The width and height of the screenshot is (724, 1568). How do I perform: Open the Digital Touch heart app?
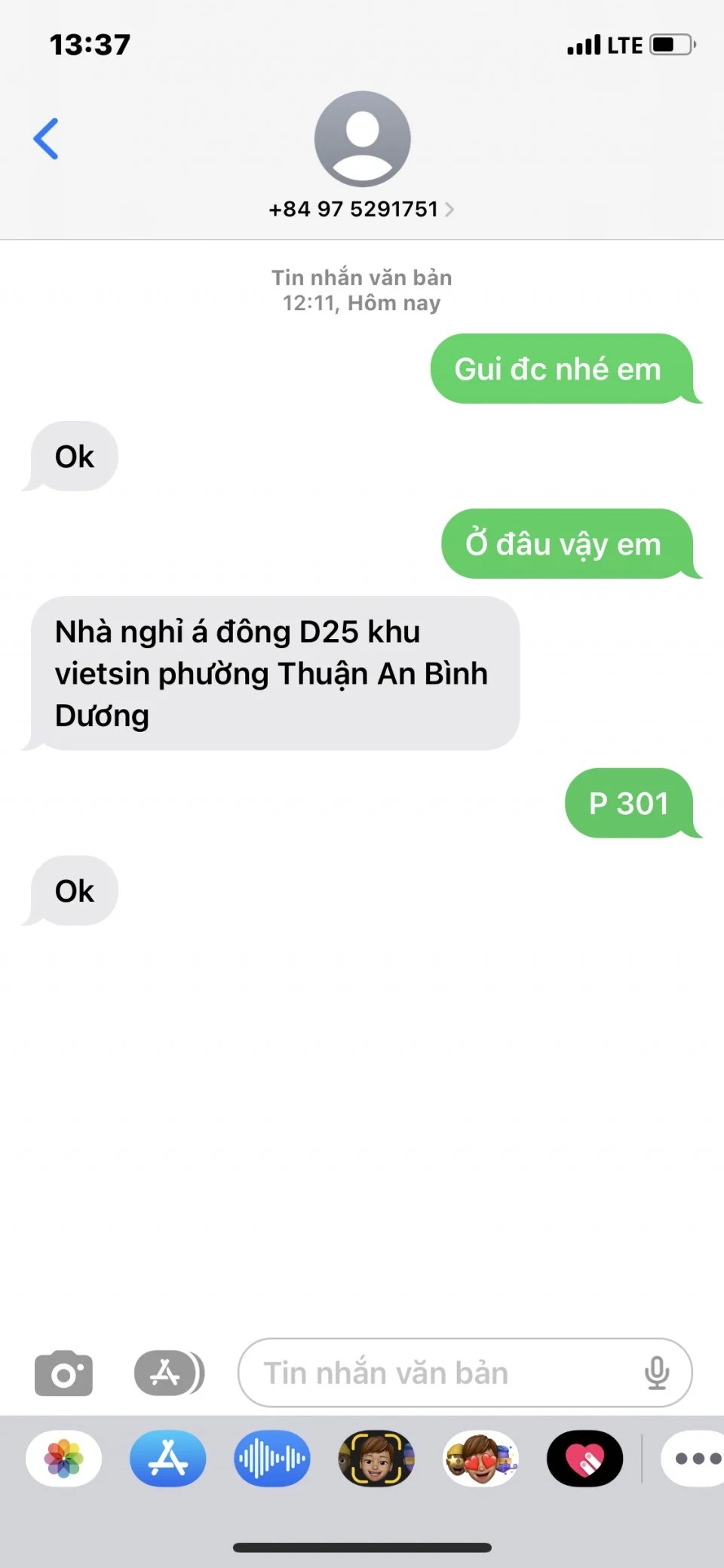pyautogui.click(x=584, y=1459)
